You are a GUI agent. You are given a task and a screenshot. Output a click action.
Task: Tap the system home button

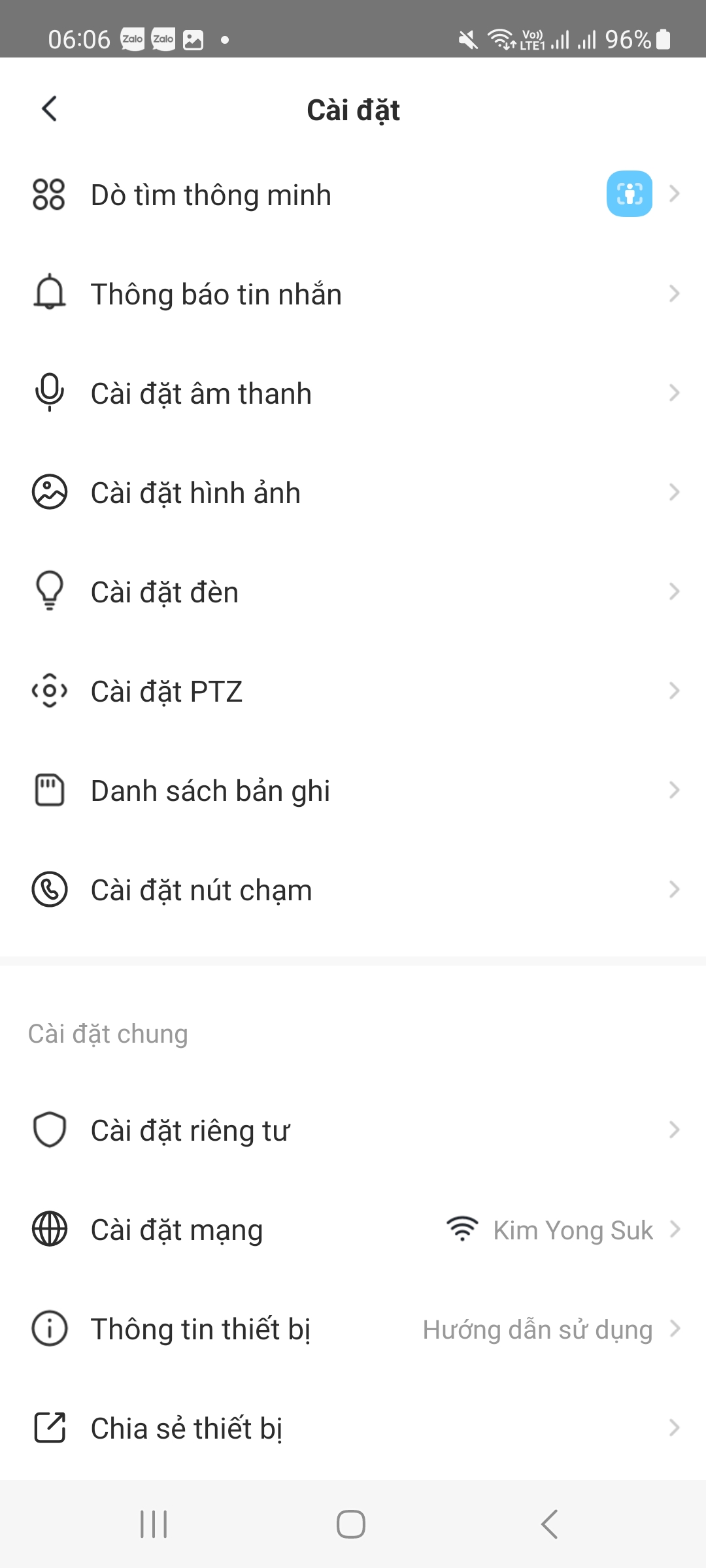(351, 1524)
